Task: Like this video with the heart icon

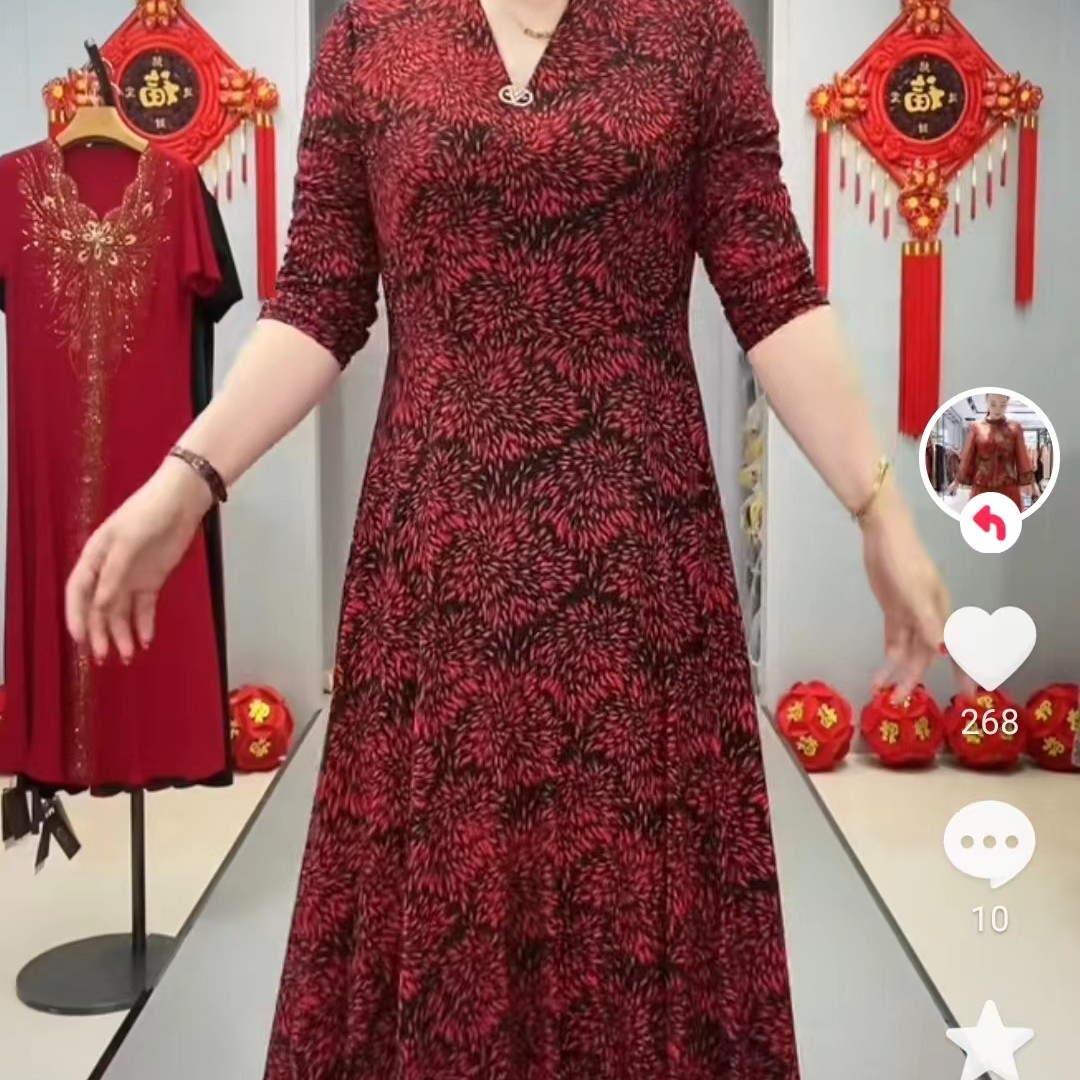Action: [989, 647]
